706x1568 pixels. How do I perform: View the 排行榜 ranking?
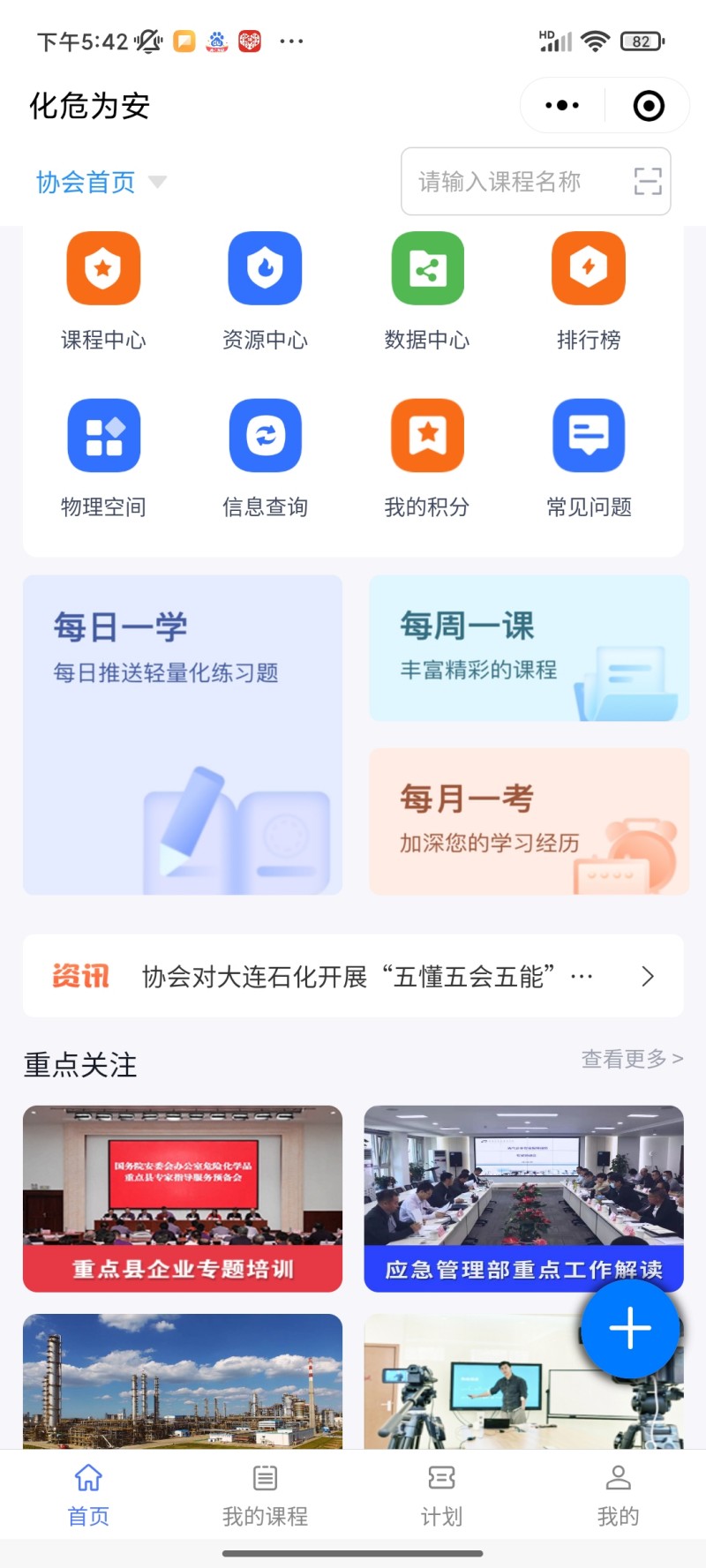pyautogui.click(x=589, y=289)
